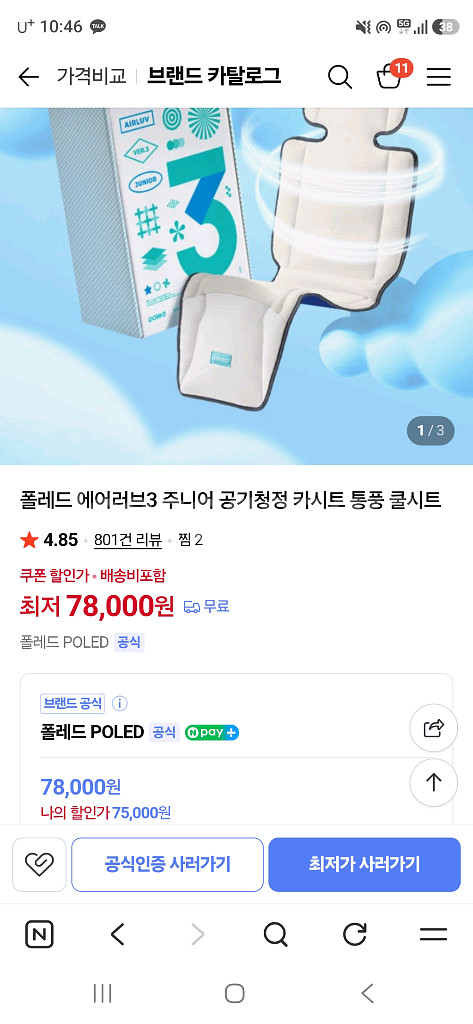View the 801건 리뷰 link

click(x=128, y=540)
